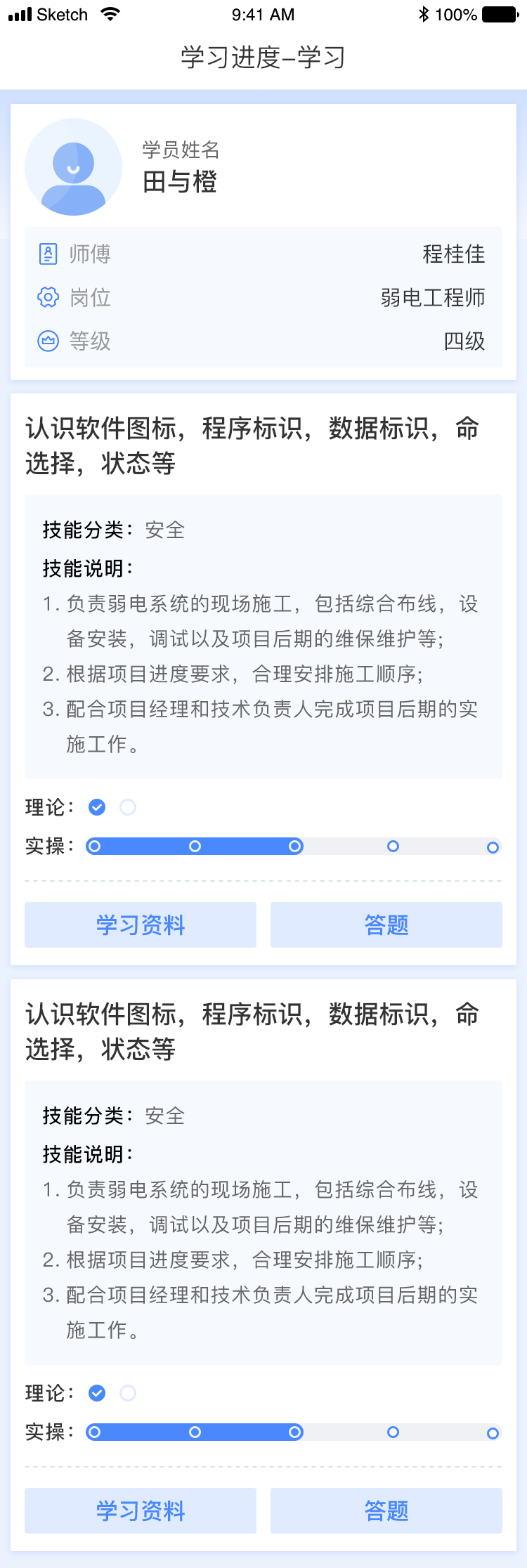Select the empty 理论 radio in the second card
The image size is (527, 1568).
[128, 1393]
